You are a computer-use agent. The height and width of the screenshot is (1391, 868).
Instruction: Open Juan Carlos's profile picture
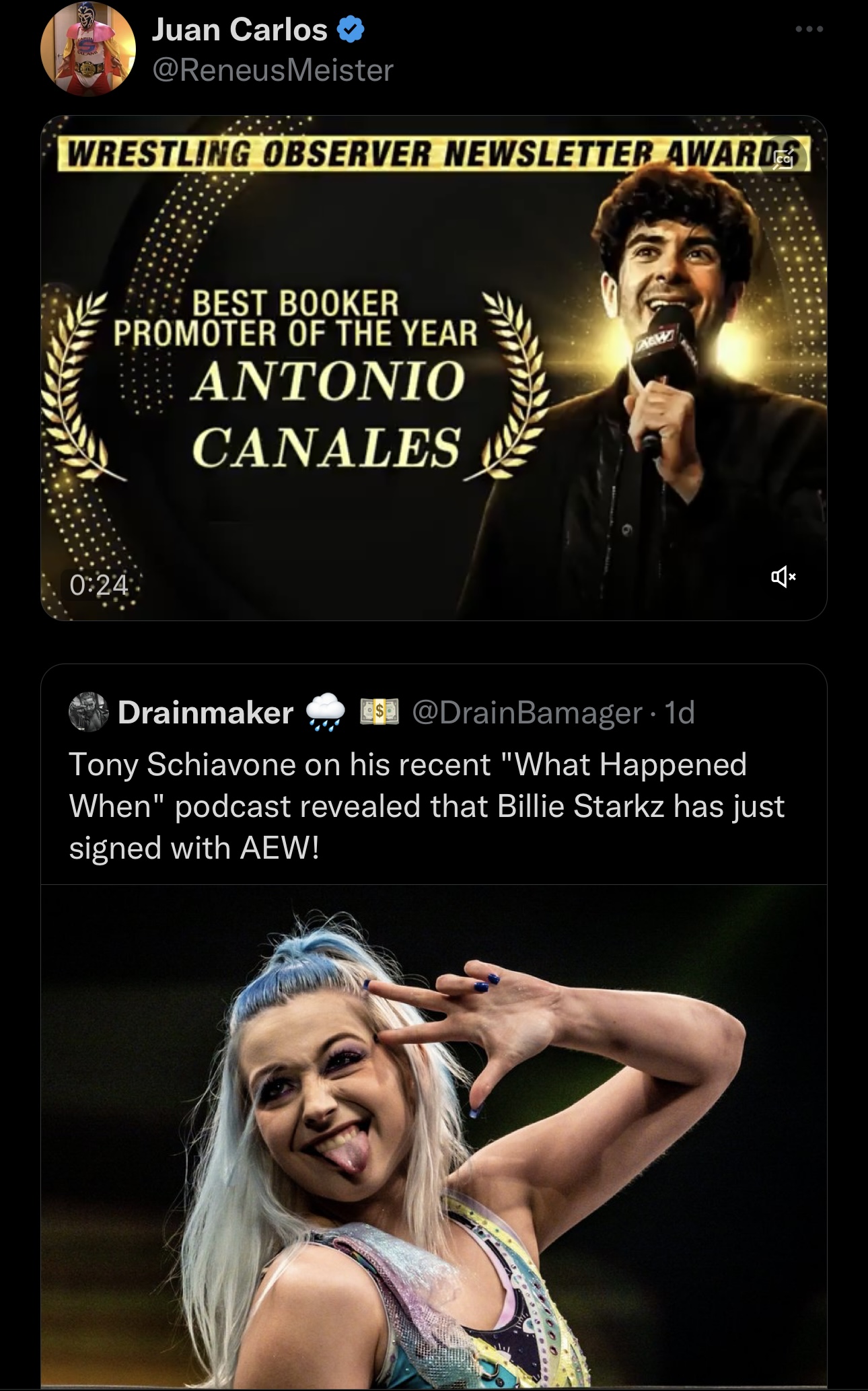click(88, 50)
